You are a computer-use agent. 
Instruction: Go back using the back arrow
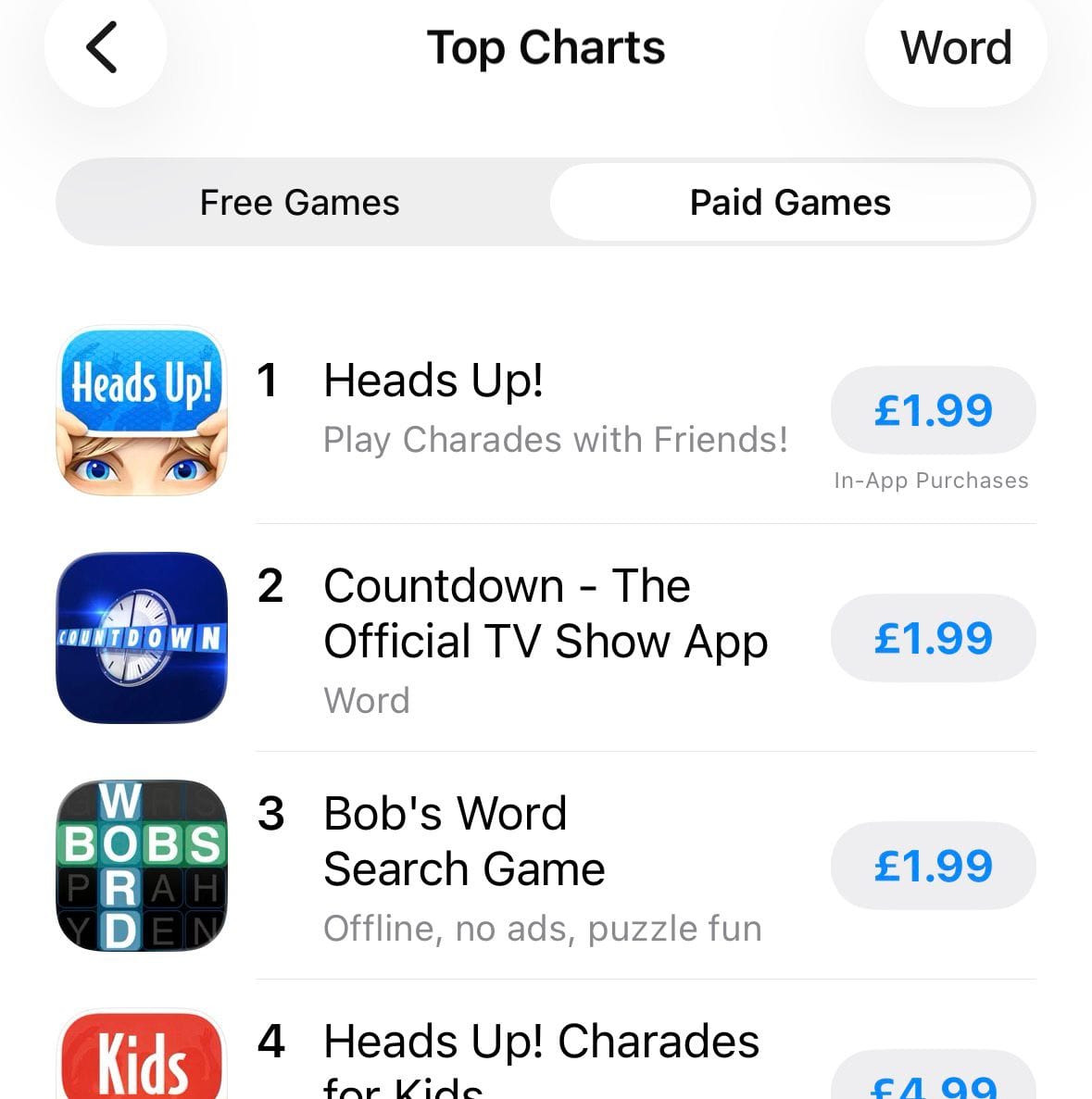point(103,48)
